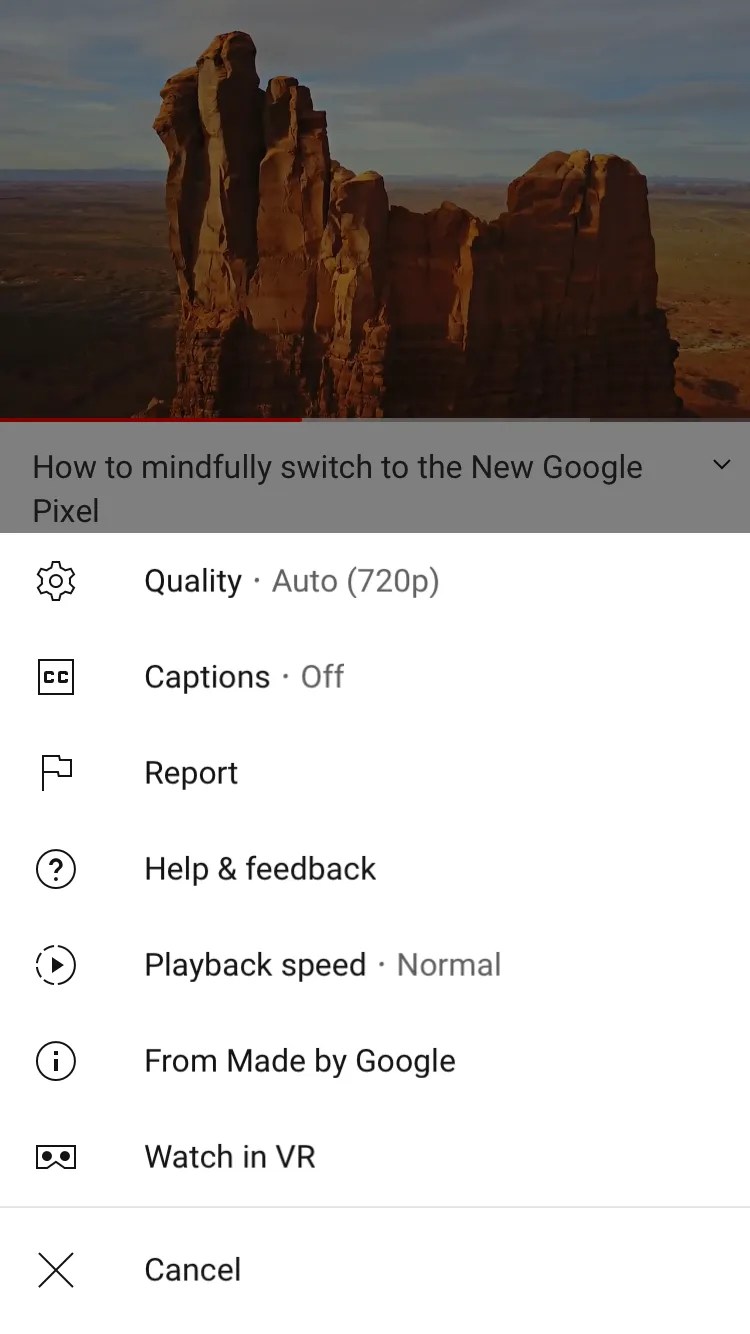The image size is (750, 1334).
Task: Click the X icon next to Cancel
Action: (55, 1269)
